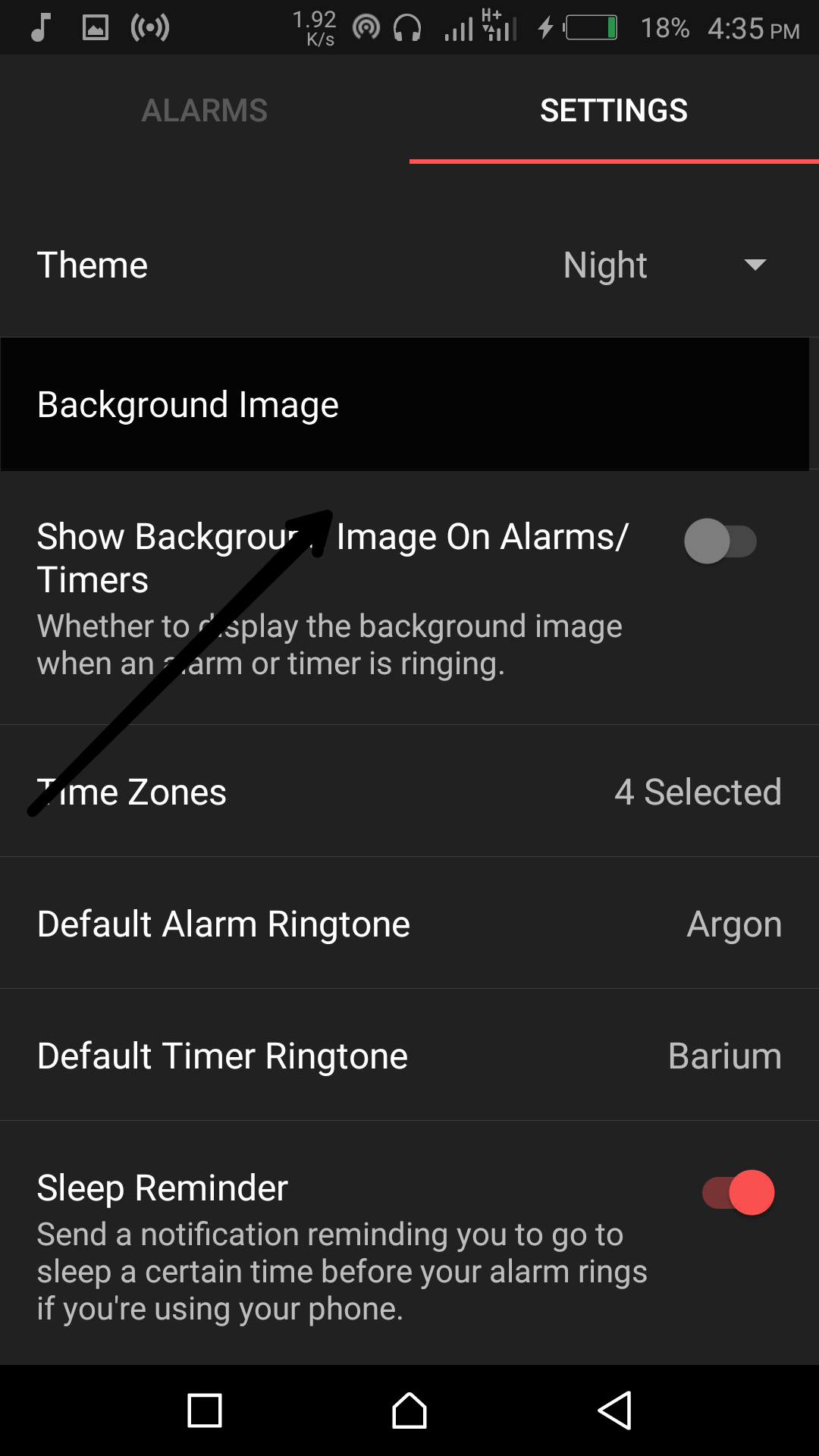Change the Default Timer Ringtone

409,1056
